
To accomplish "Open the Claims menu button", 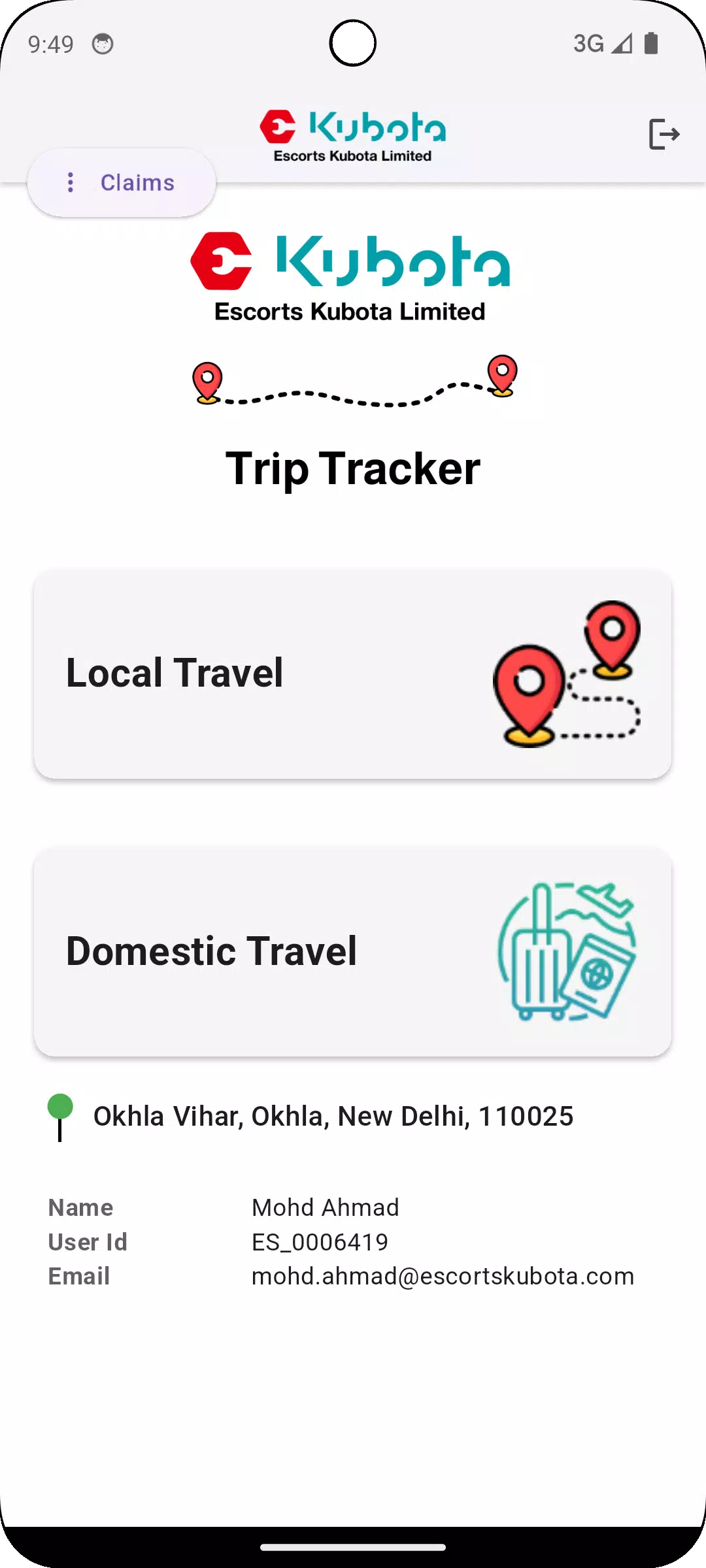I will 122,183.
